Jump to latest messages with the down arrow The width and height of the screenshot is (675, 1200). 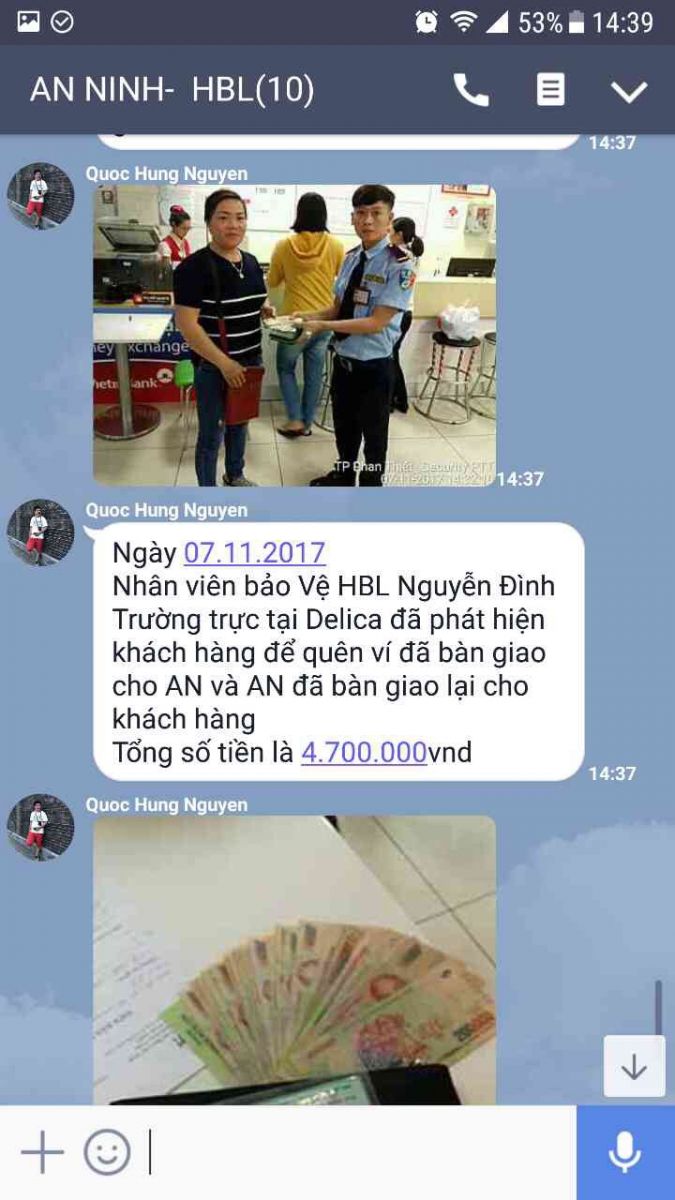(634, 1067)
